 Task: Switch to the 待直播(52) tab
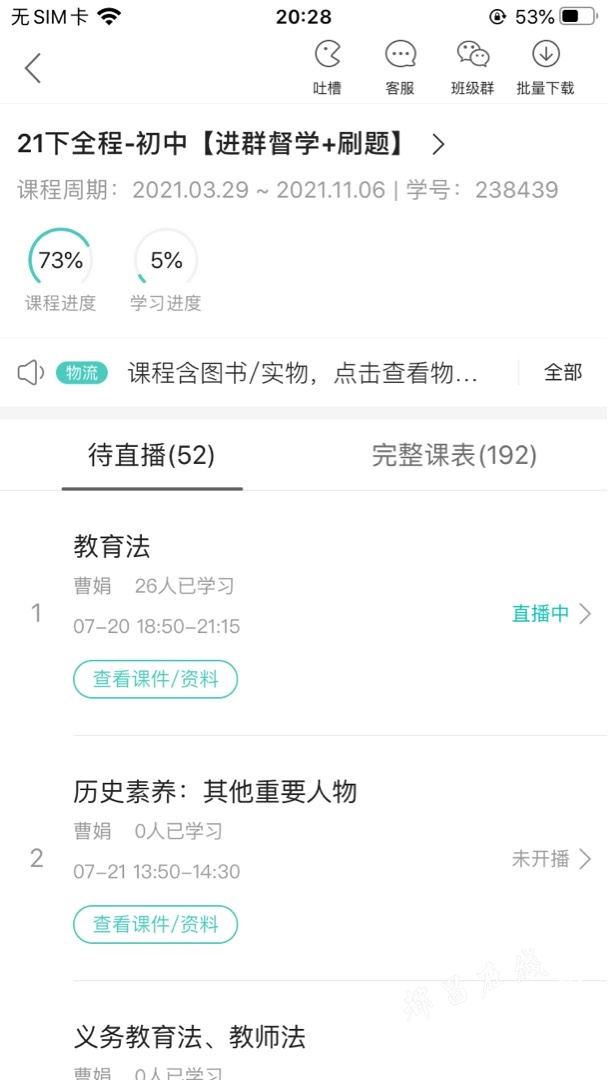(x=151, y=456)
